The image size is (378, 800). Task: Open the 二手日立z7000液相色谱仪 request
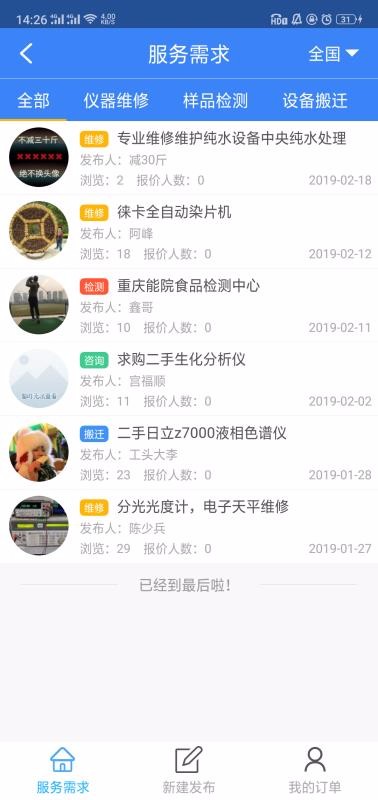point(189,453)
